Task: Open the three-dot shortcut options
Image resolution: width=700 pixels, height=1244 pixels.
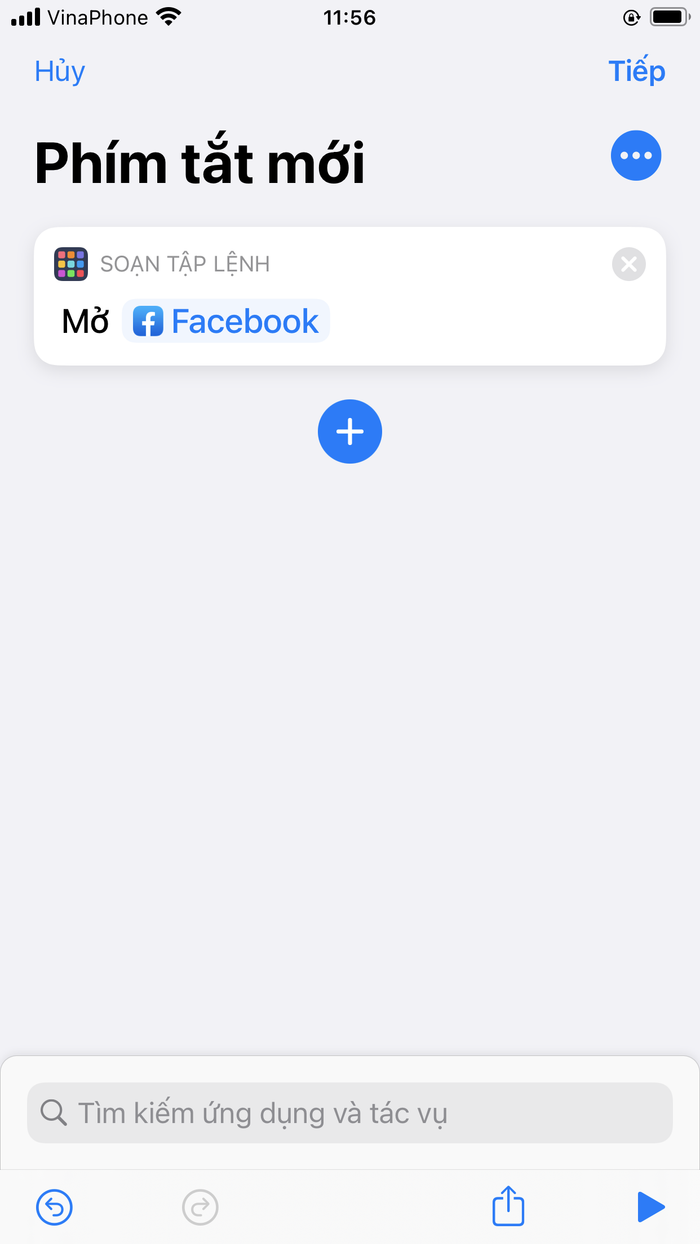Action: pos(636,156)
